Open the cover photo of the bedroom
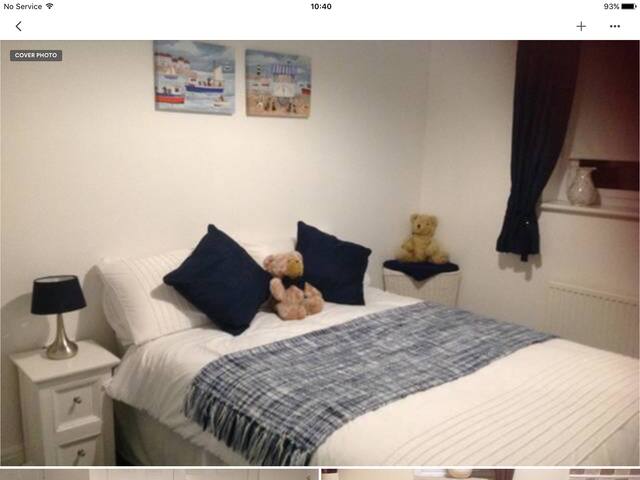This screenshot has height=480, width=640. [x=320, y=252]
